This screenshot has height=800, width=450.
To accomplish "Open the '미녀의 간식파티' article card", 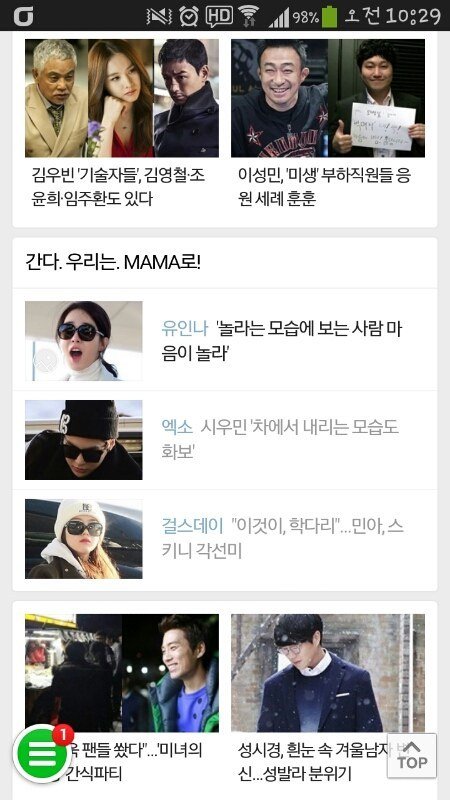I will [122, 699].
